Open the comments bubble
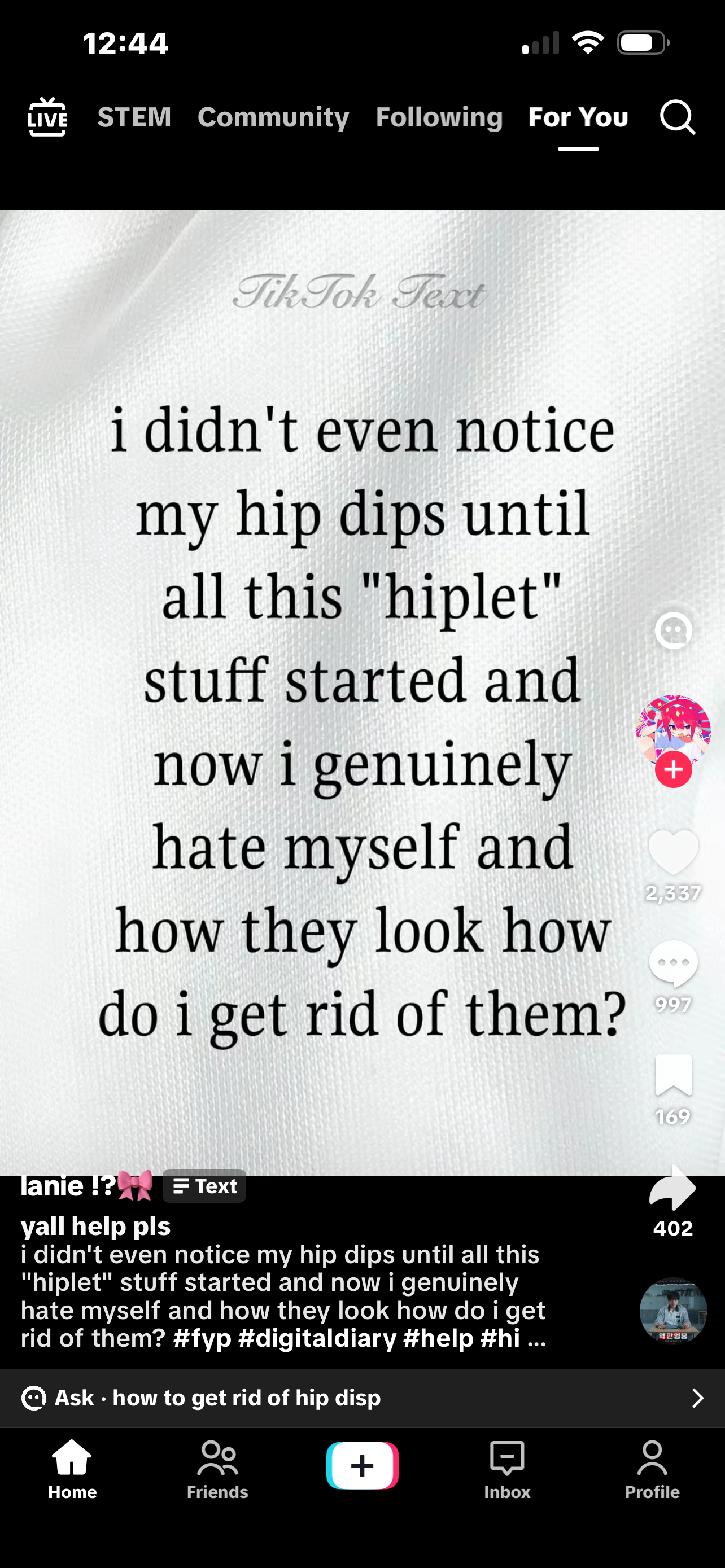 pos(673,963)
